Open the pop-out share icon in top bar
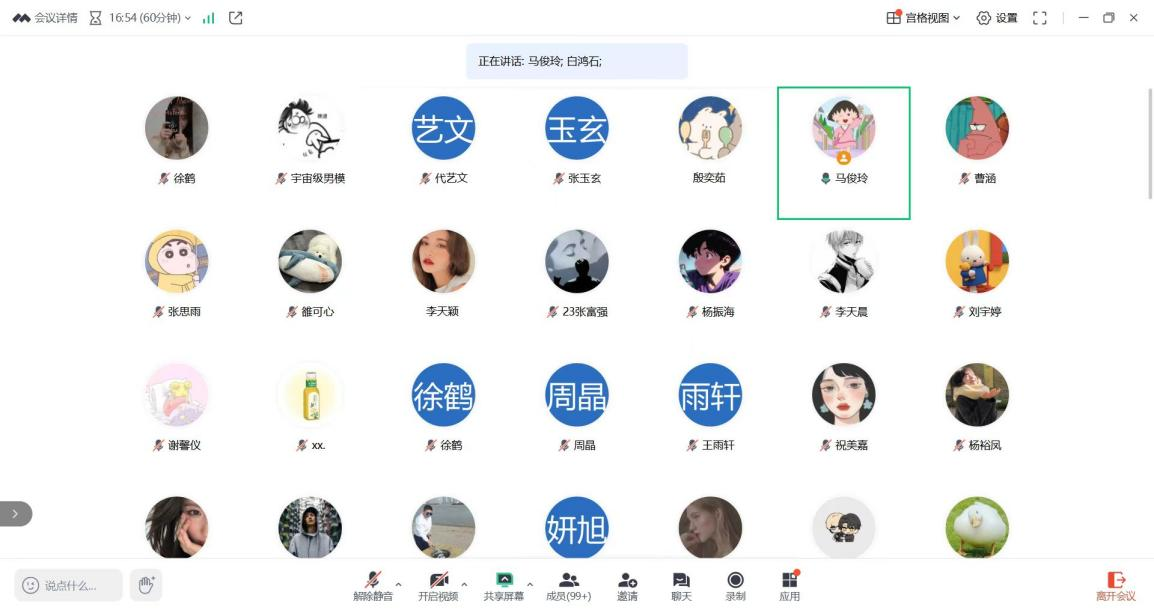The image size is (1154, 613). coord(236,18)
